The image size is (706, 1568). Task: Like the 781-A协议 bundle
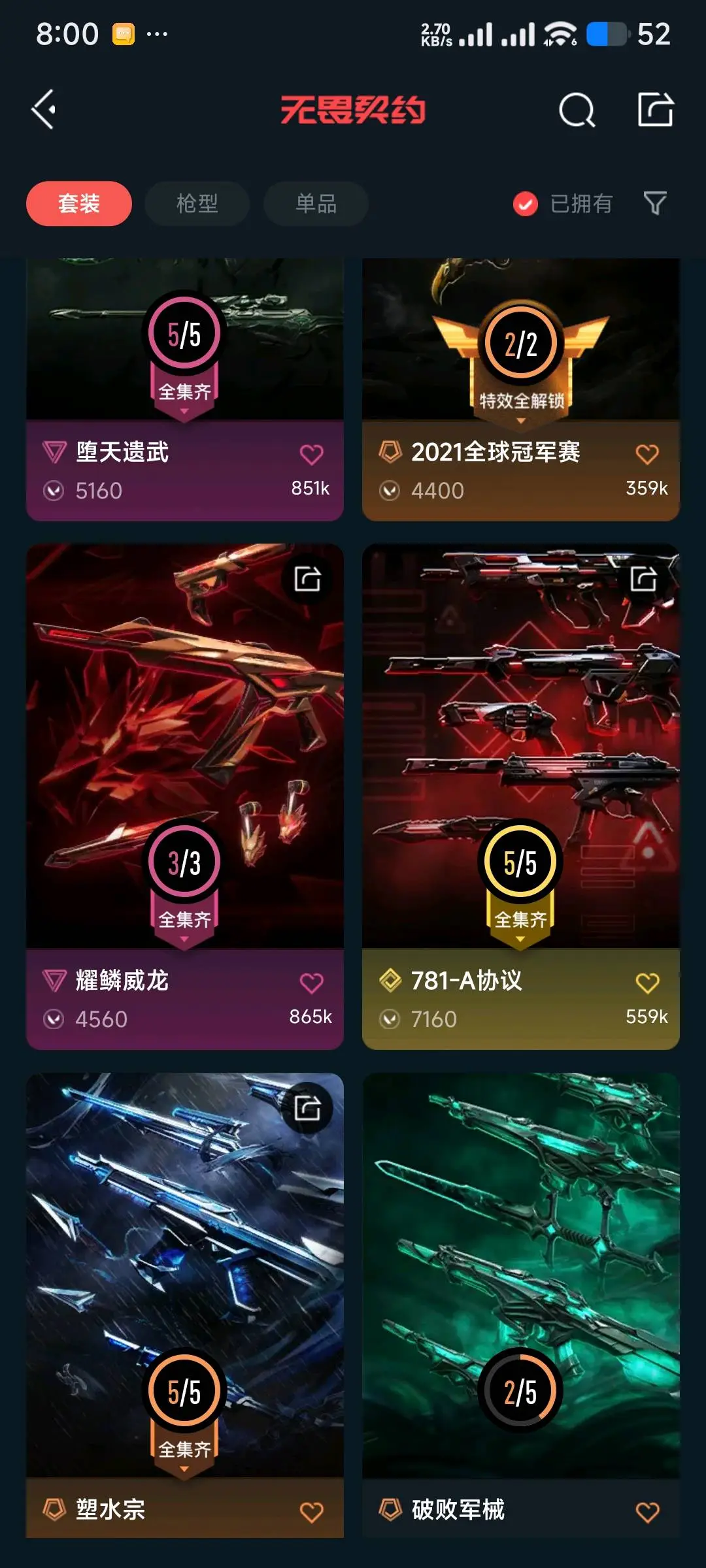648,983
